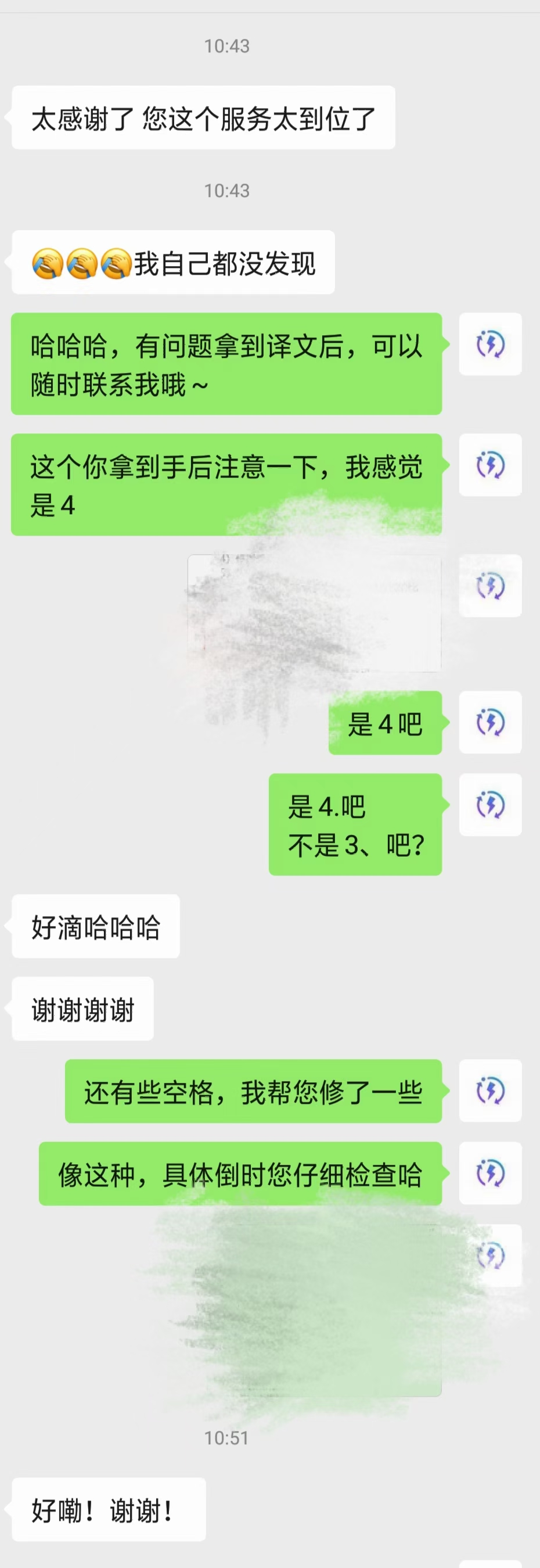Open the image sent above "是4吧"
540x1568 pixels.
pos(314,613)
